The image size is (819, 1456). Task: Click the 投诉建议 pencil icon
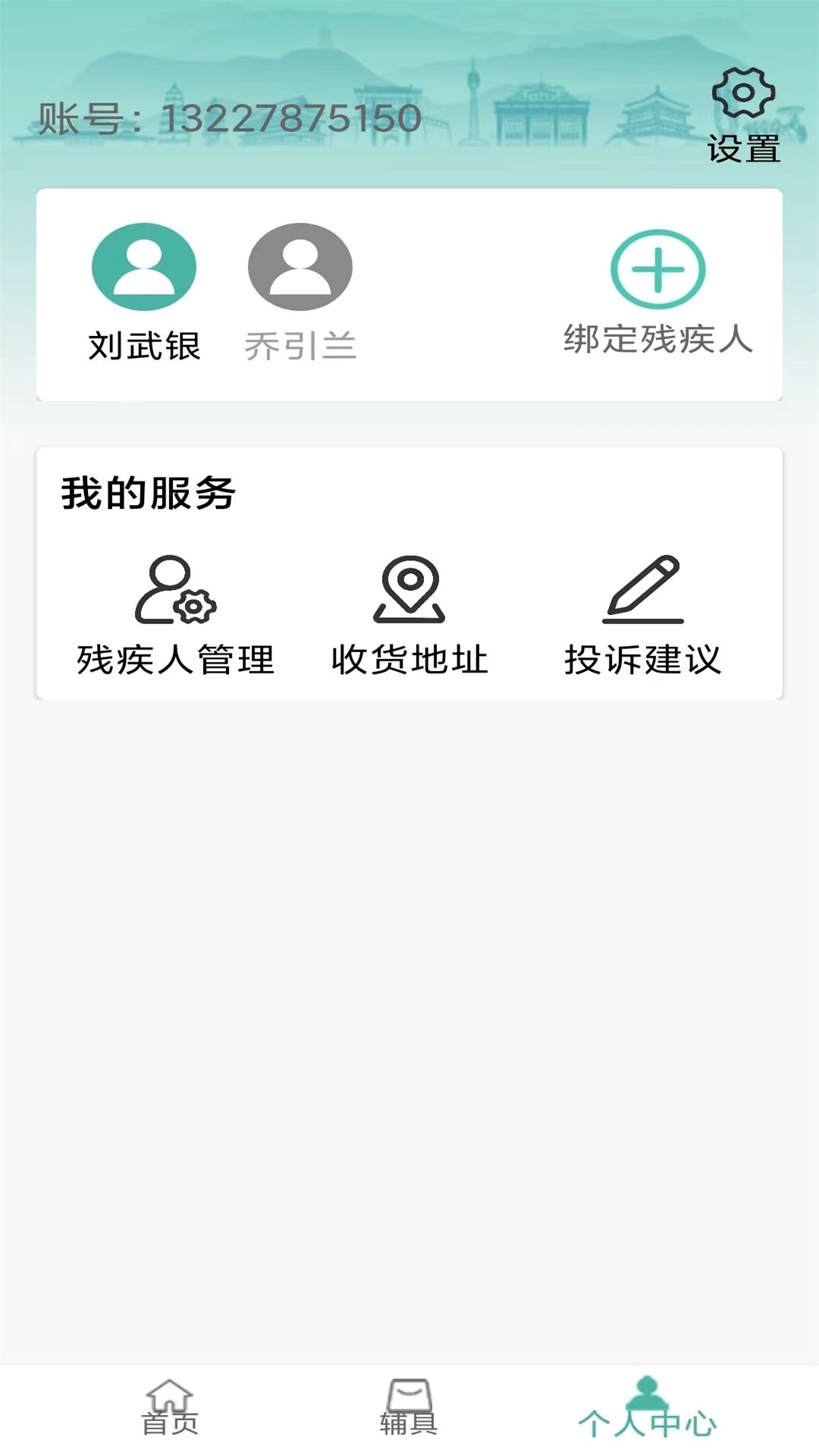point(648,590)
